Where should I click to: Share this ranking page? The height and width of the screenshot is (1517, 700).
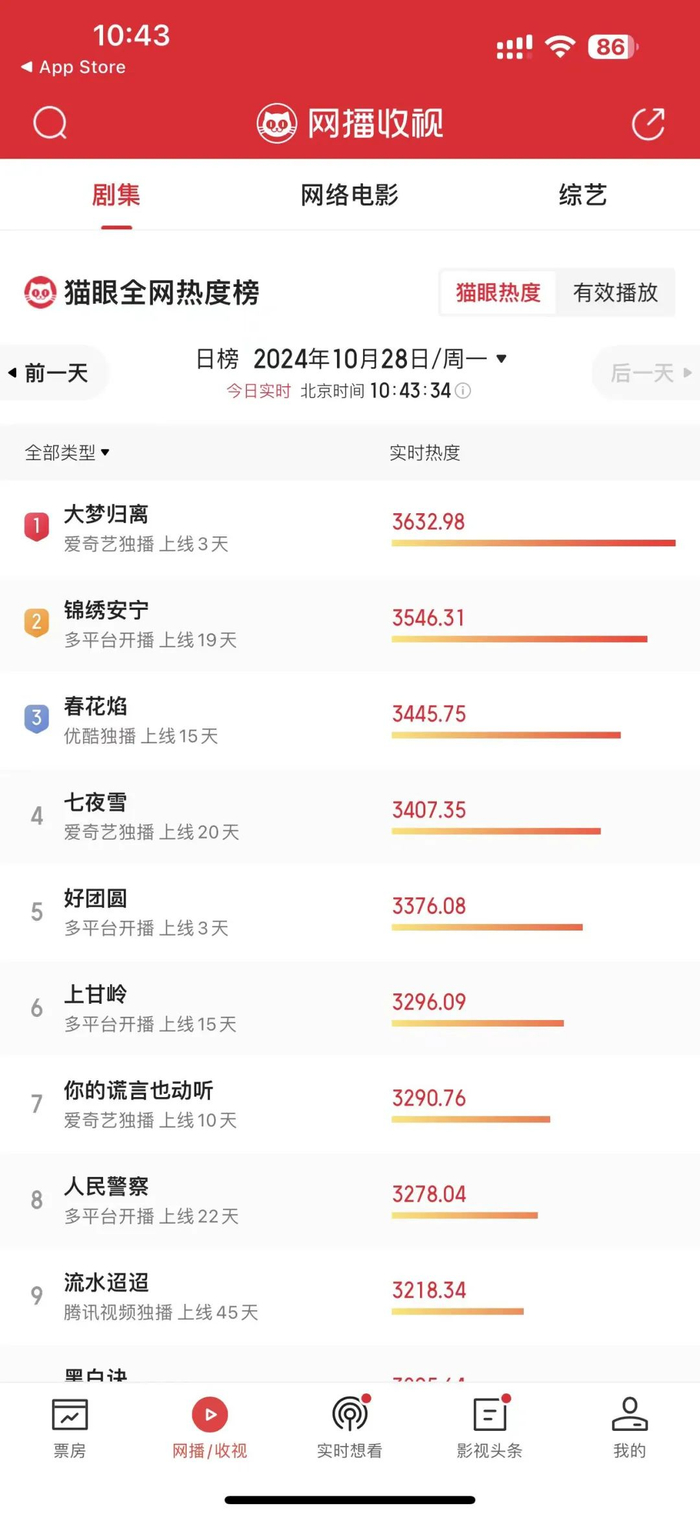(648, 124)
